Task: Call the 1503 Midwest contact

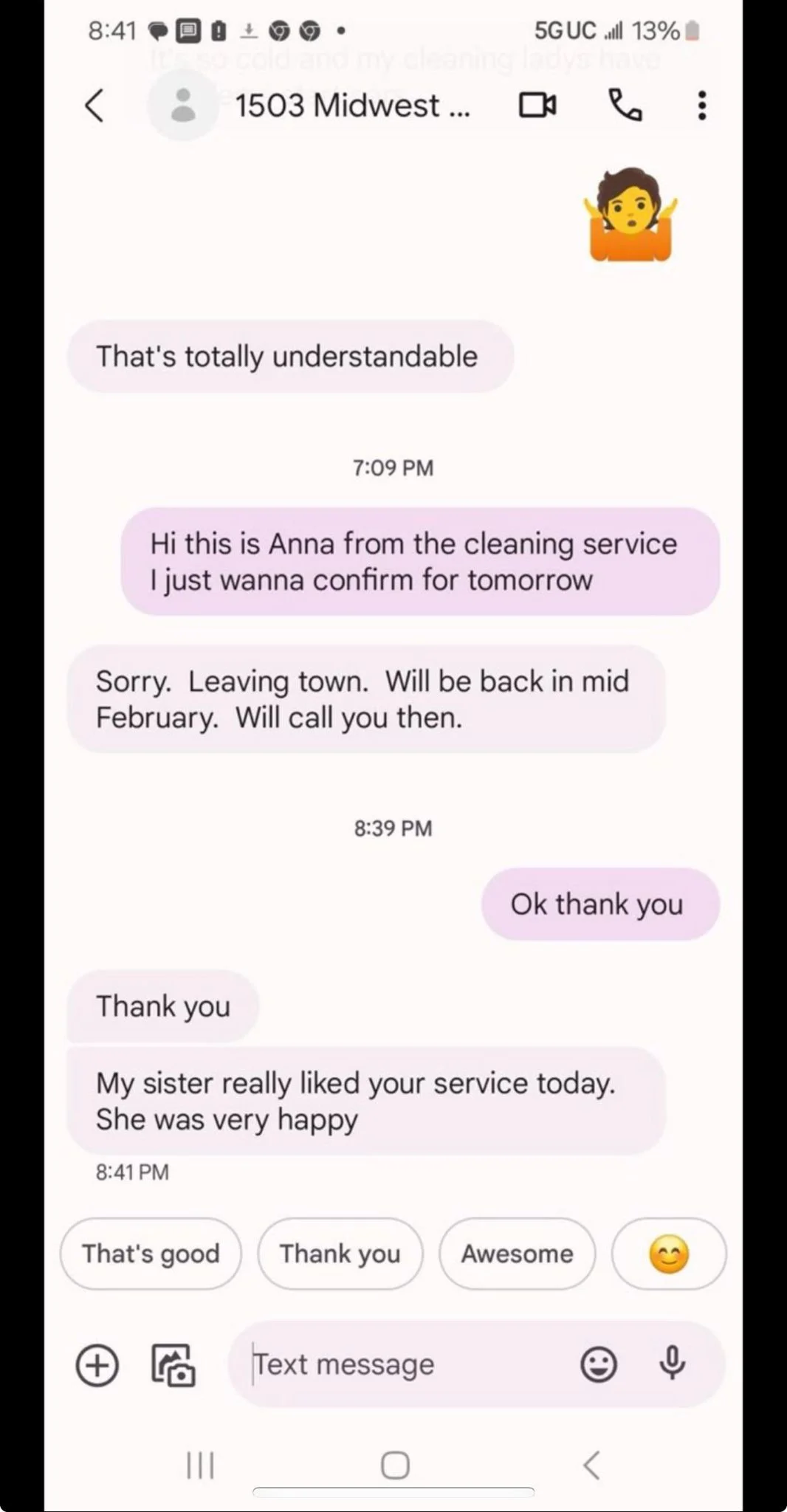Action: [x=625, y=106]
